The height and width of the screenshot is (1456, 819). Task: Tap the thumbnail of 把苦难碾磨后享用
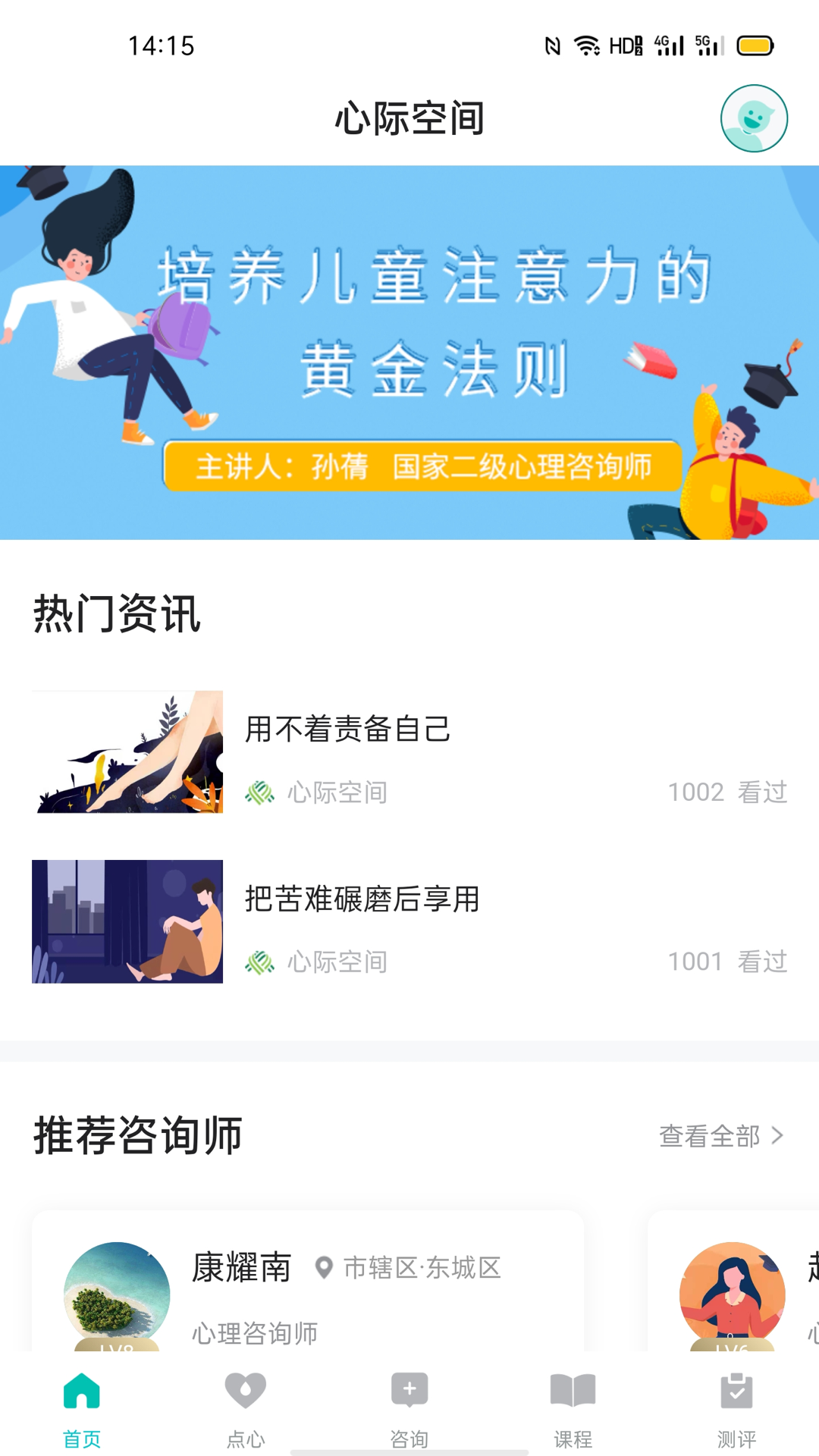pyautogui.click(x=127, y=921)
